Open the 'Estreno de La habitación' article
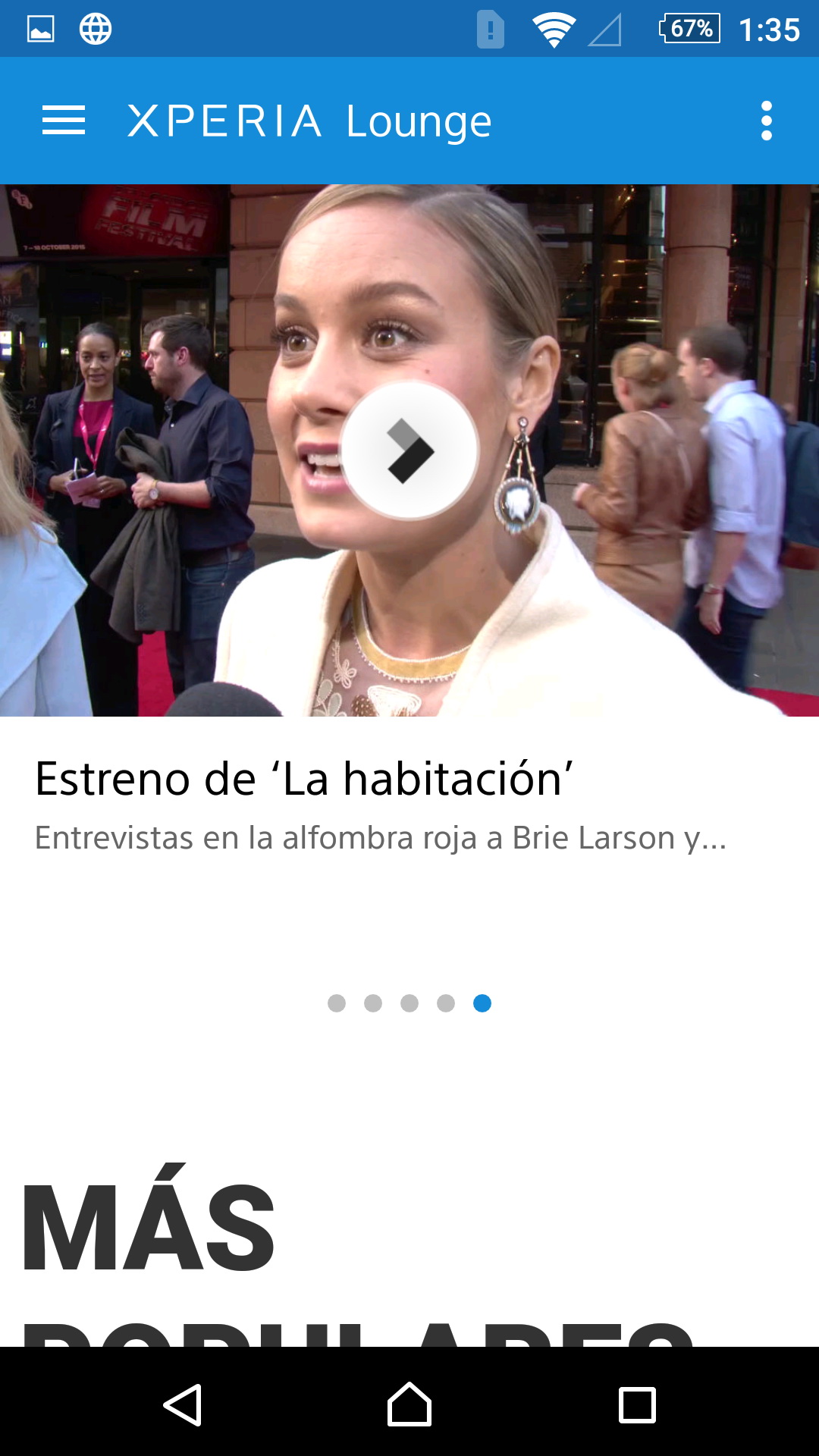This screenshot has width=819, height=1456. 303,780
